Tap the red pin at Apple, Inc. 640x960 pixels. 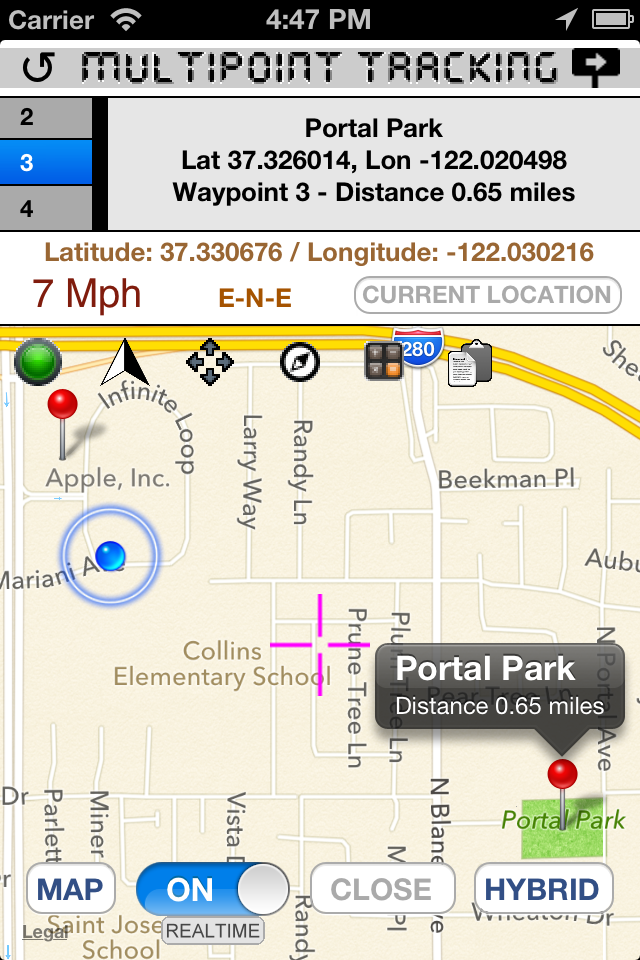click(63, 407)
